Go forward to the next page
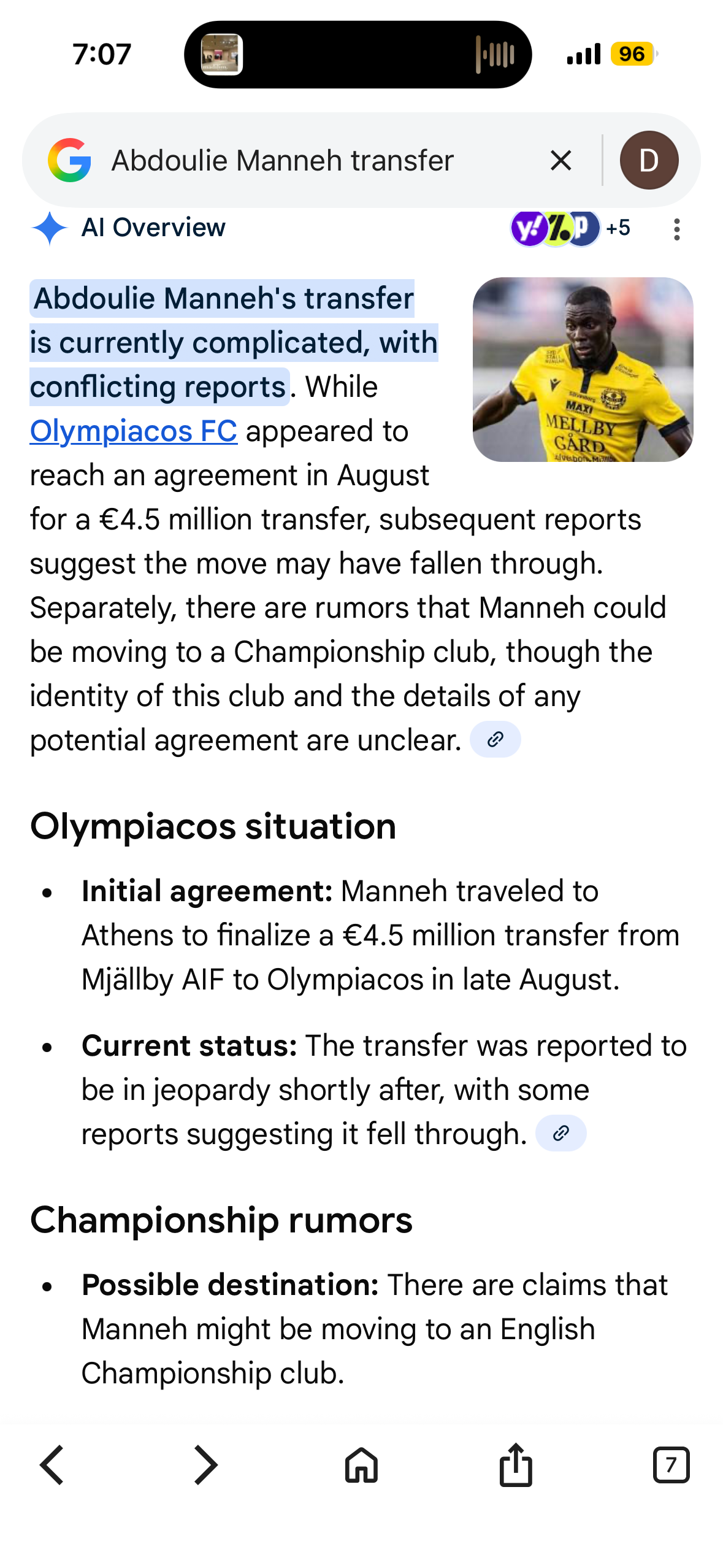The image size is (723, 1568). point(206,1465)
